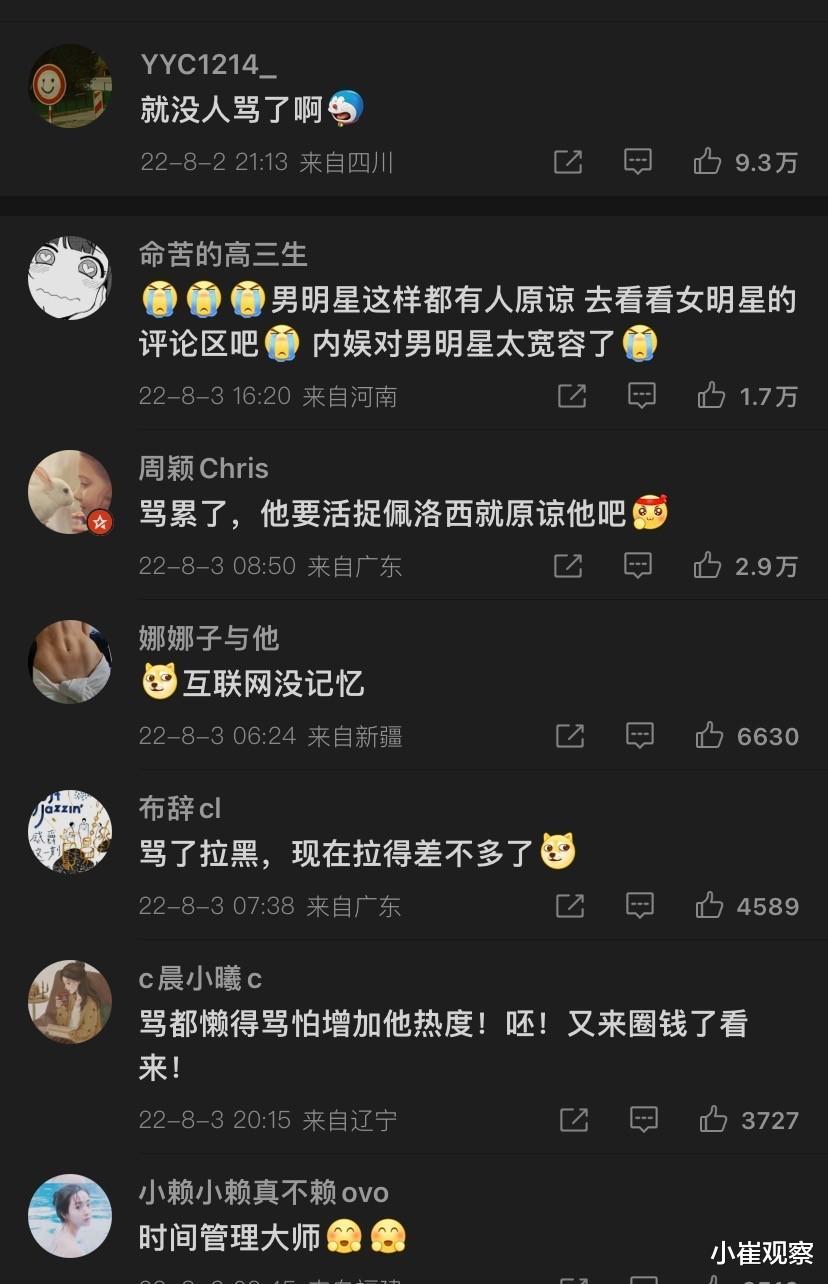Expand replies on c晨小曦c's comment
Viewport: 828px width, 1284px height.
coord(643,1119)
